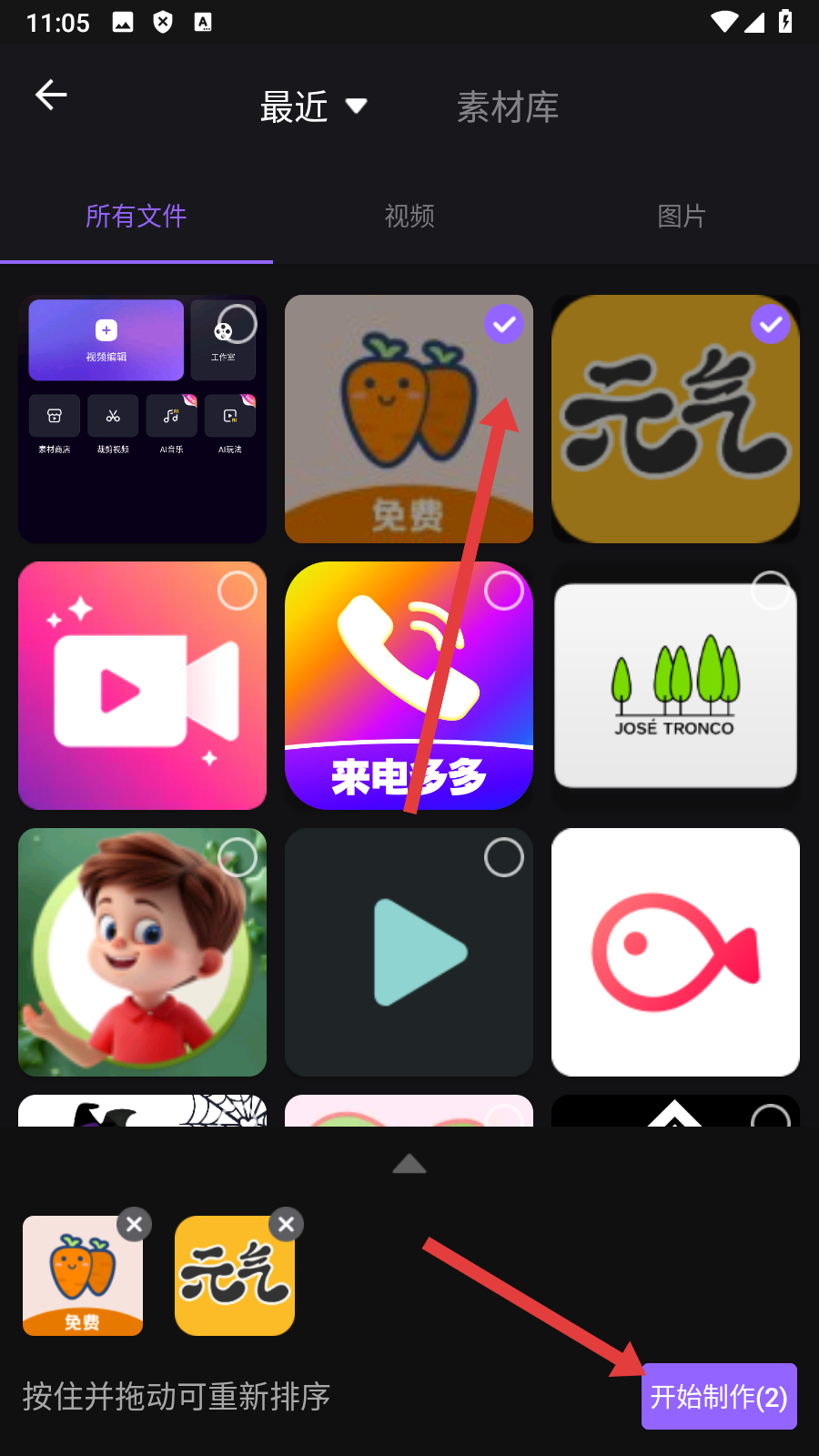Tap 开始制作(2) to start creating
This screenshot has height=1456, width=819.
[719, 1396]
